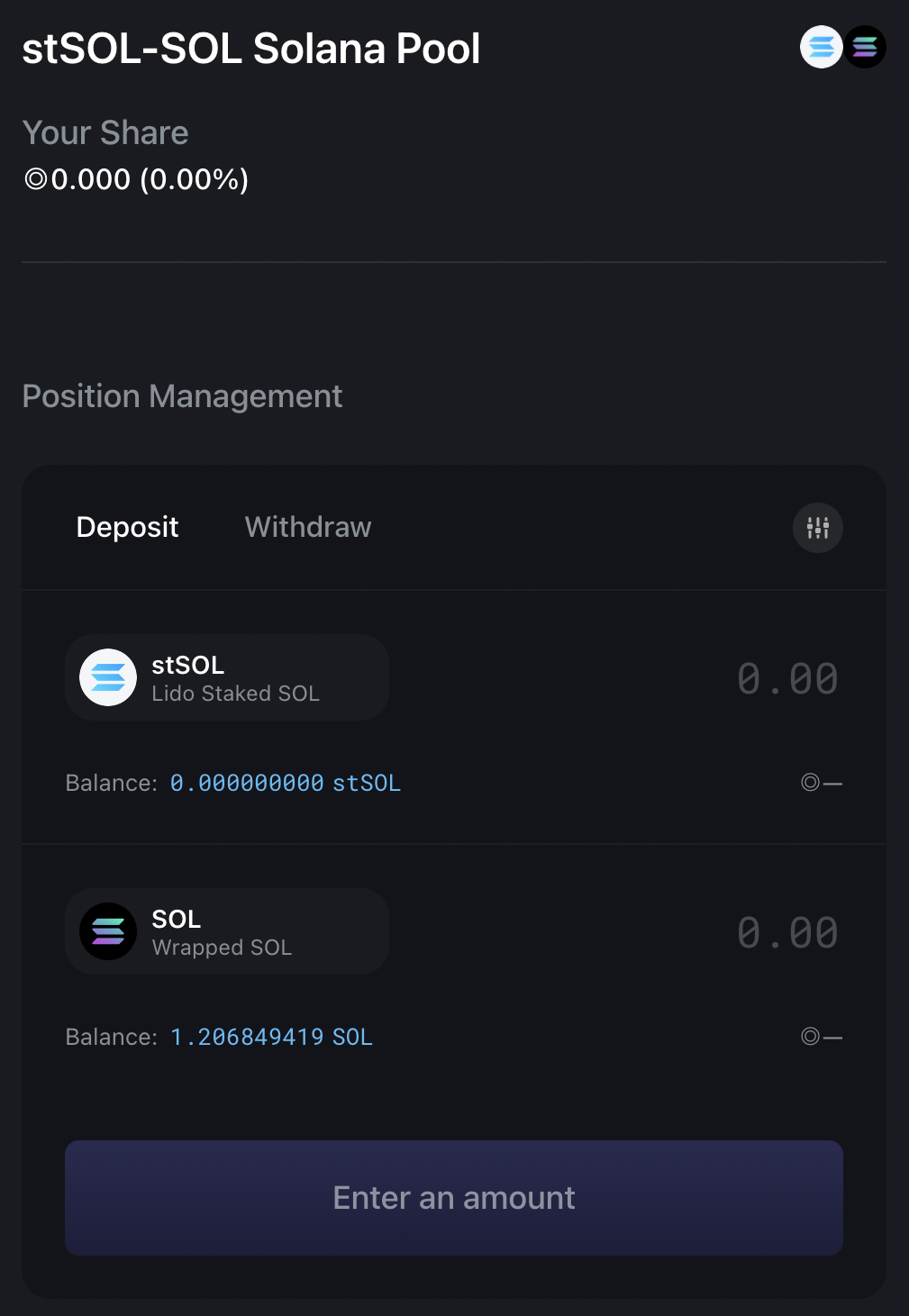Use the SOL balance 1.206849419 as the amount
This screenshot has width=909, height=1316.
coord(271,1037)
